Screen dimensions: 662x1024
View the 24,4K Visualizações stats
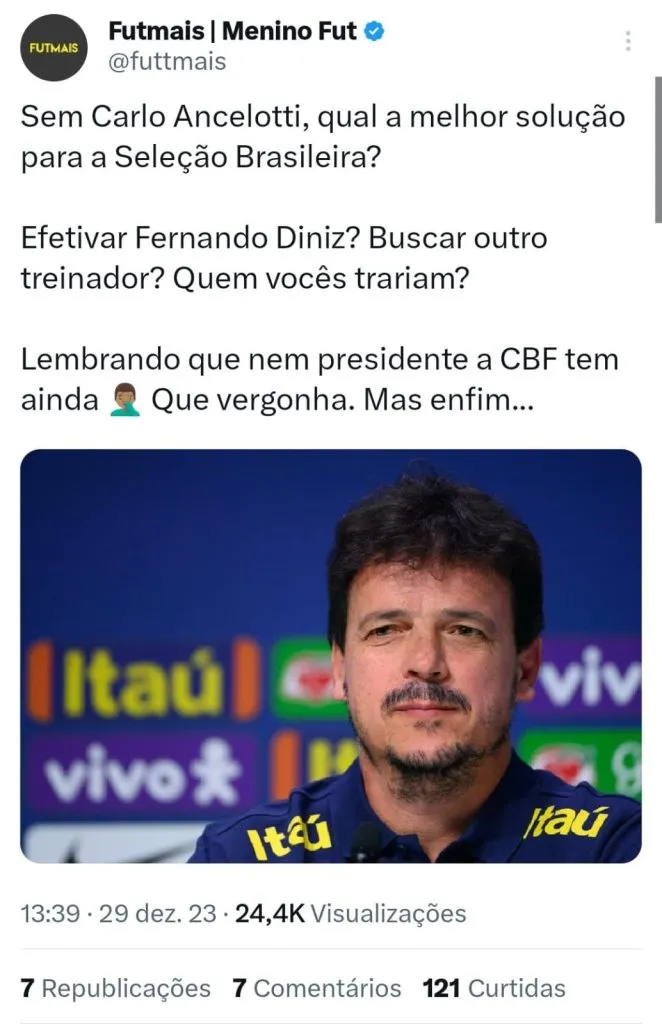pos(350,913)
